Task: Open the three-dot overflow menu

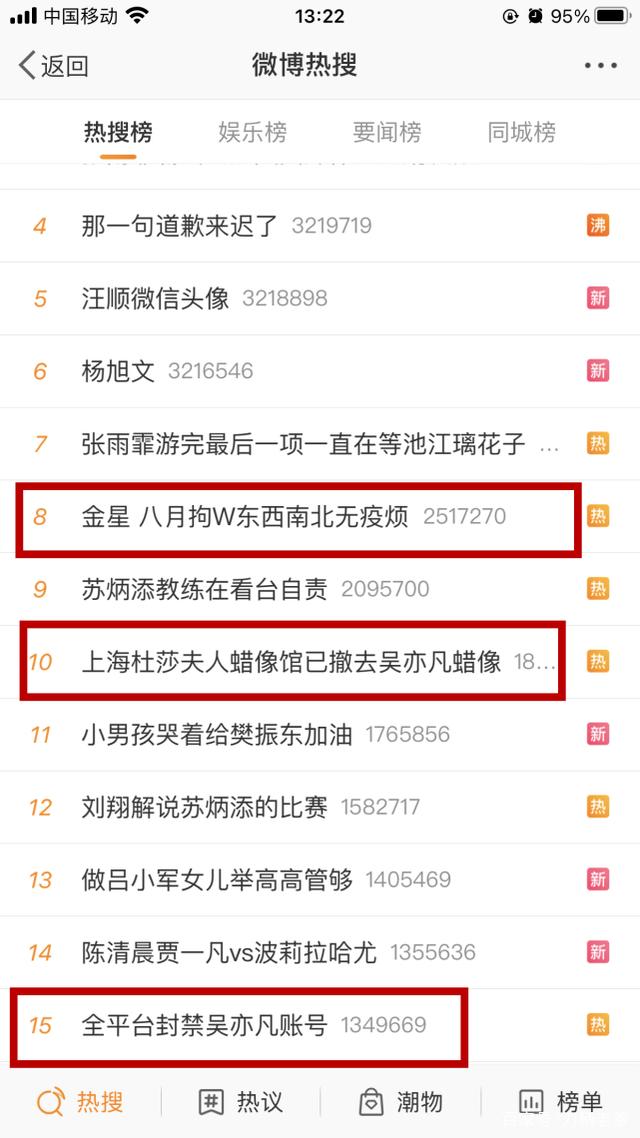Action: 600,66
